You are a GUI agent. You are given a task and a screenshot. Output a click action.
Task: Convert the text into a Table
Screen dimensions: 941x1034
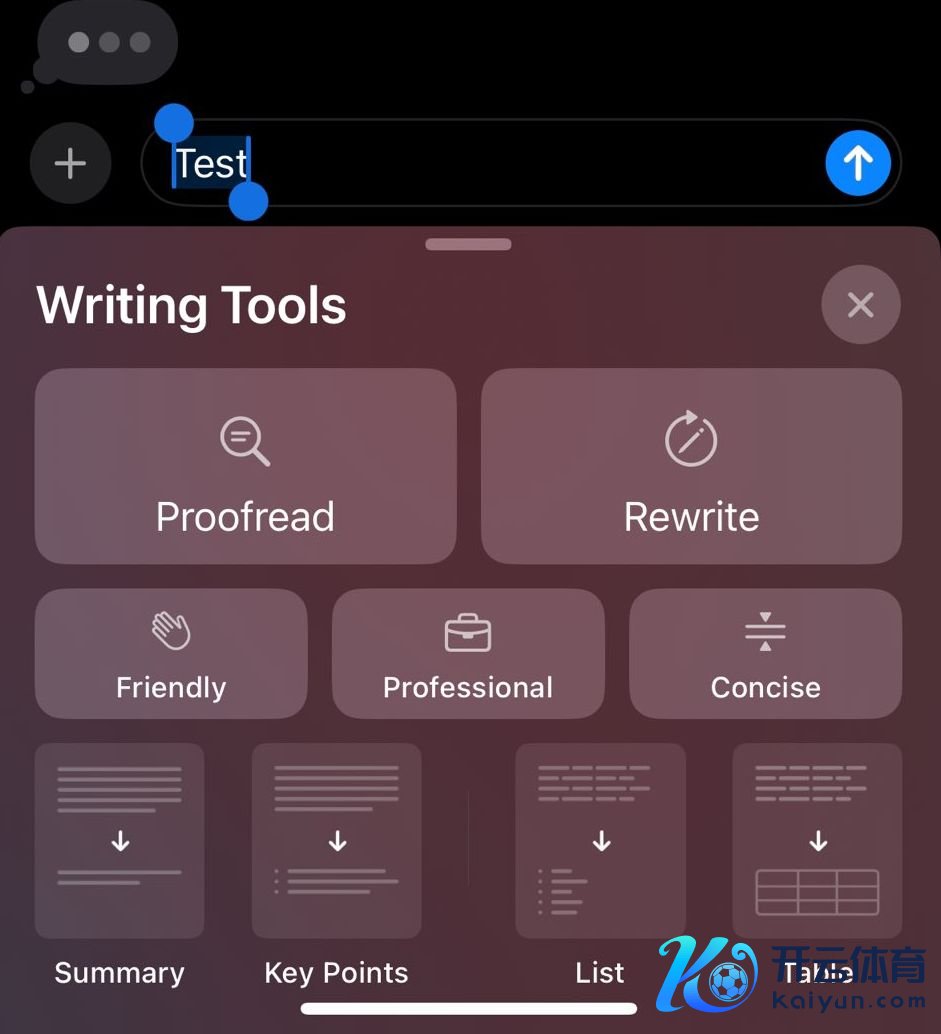[x=817, y=841]
